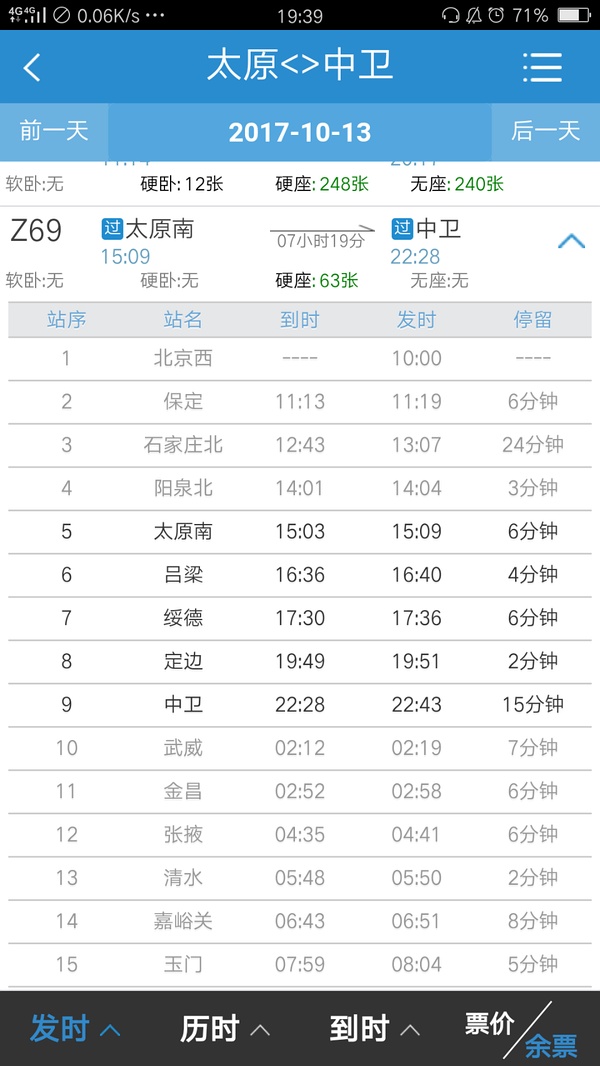Sort by departure time (发时)

pos(75,1028)
